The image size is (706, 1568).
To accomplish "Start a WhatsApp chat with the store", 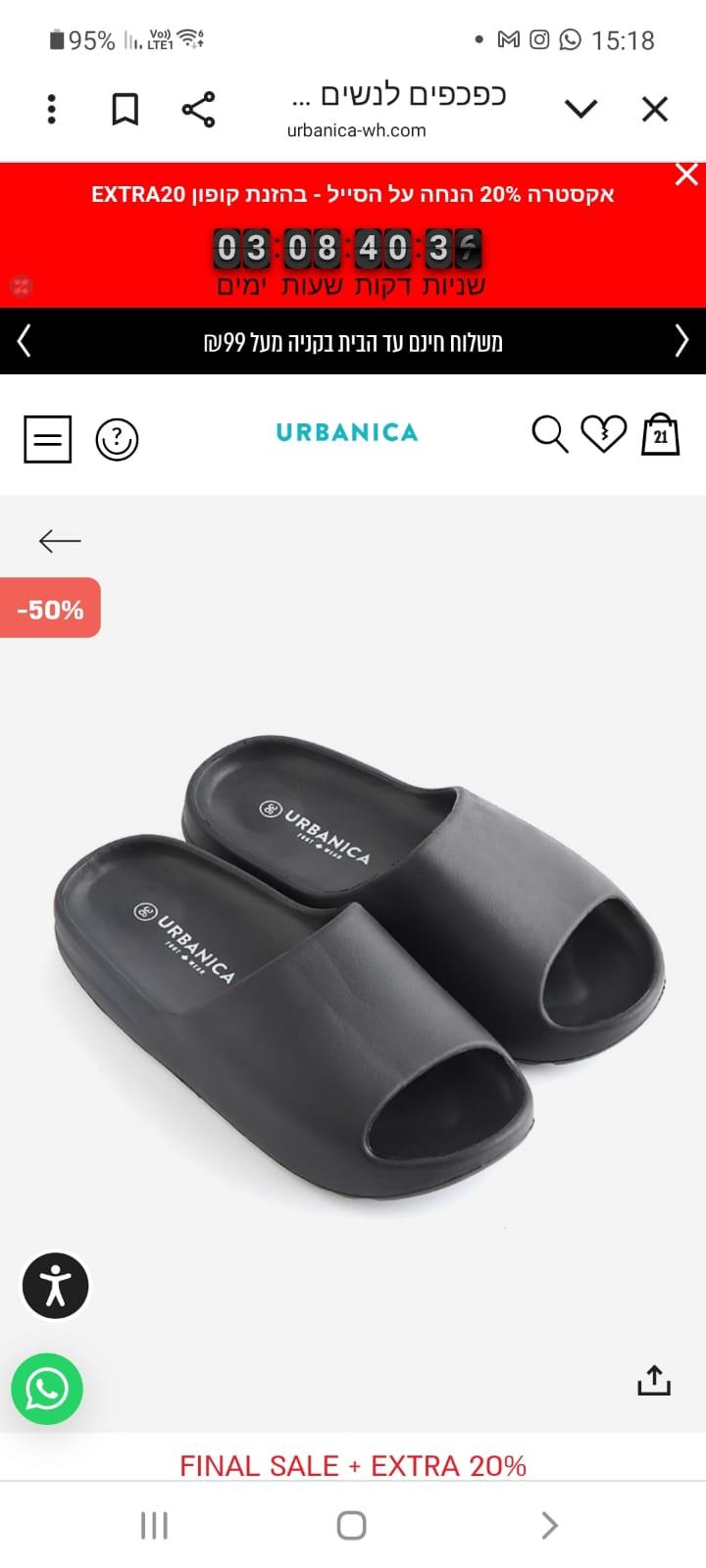I will click(47, 1389).
